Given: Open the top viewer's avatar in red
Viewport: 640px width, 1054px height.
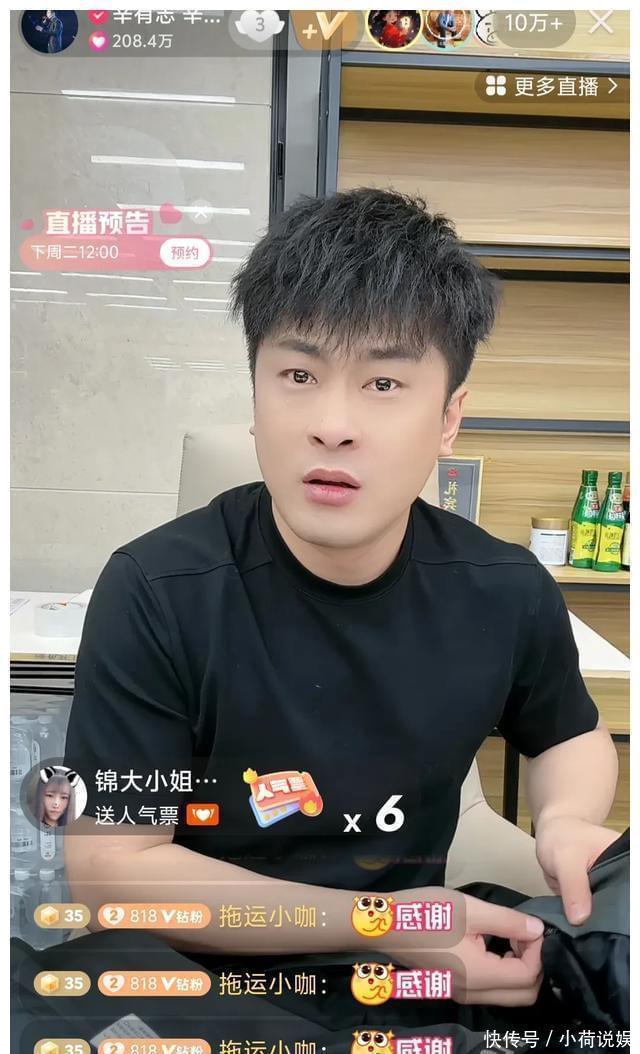Looking at the screenshot, I should point(393,27).
